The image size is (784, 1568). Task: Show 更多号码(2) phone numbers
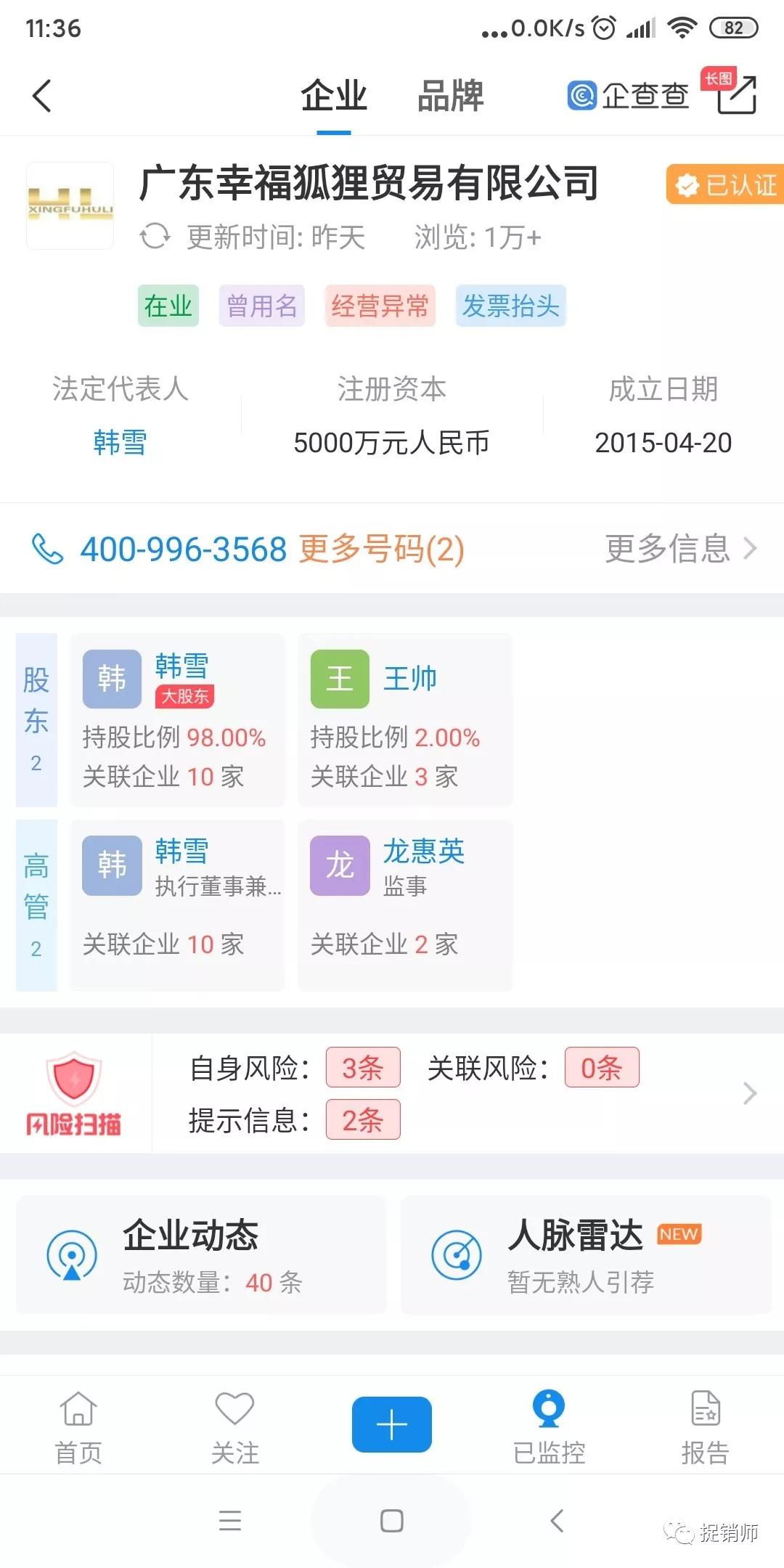381,549
